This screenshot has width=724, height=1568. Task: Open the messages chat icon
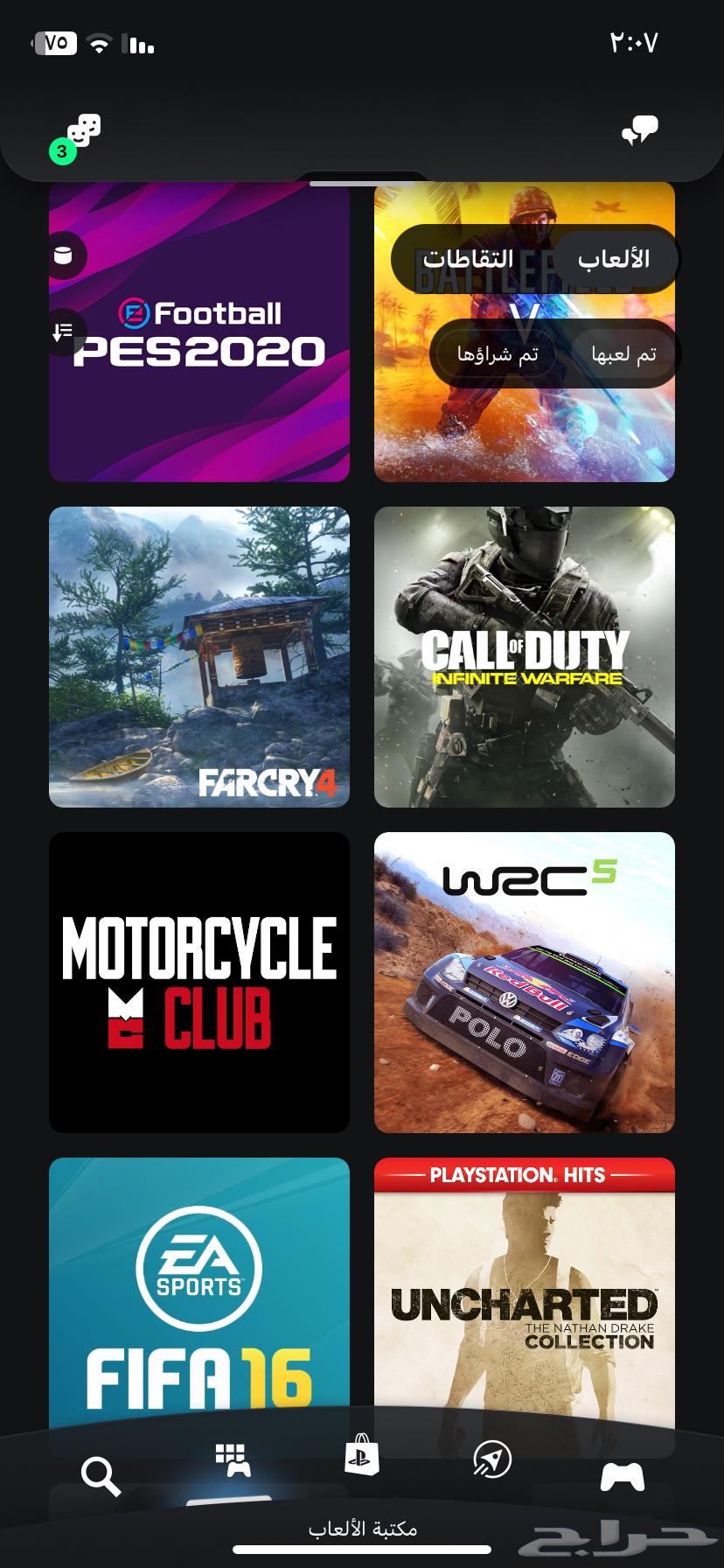tap(639, 131)
